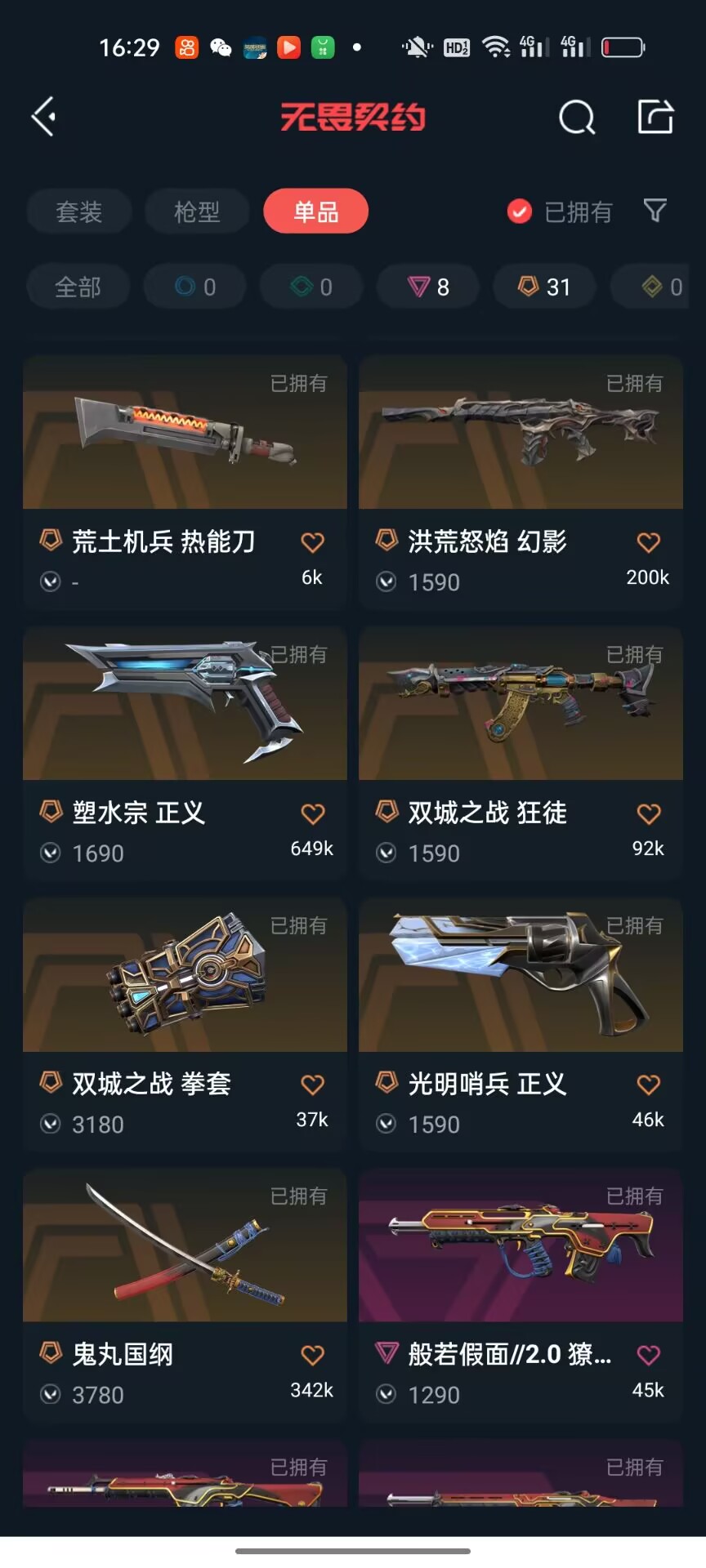706x1568 pixels.
Task: Uncheck the 已拥有 checkbox
Action: click(520, 212)
